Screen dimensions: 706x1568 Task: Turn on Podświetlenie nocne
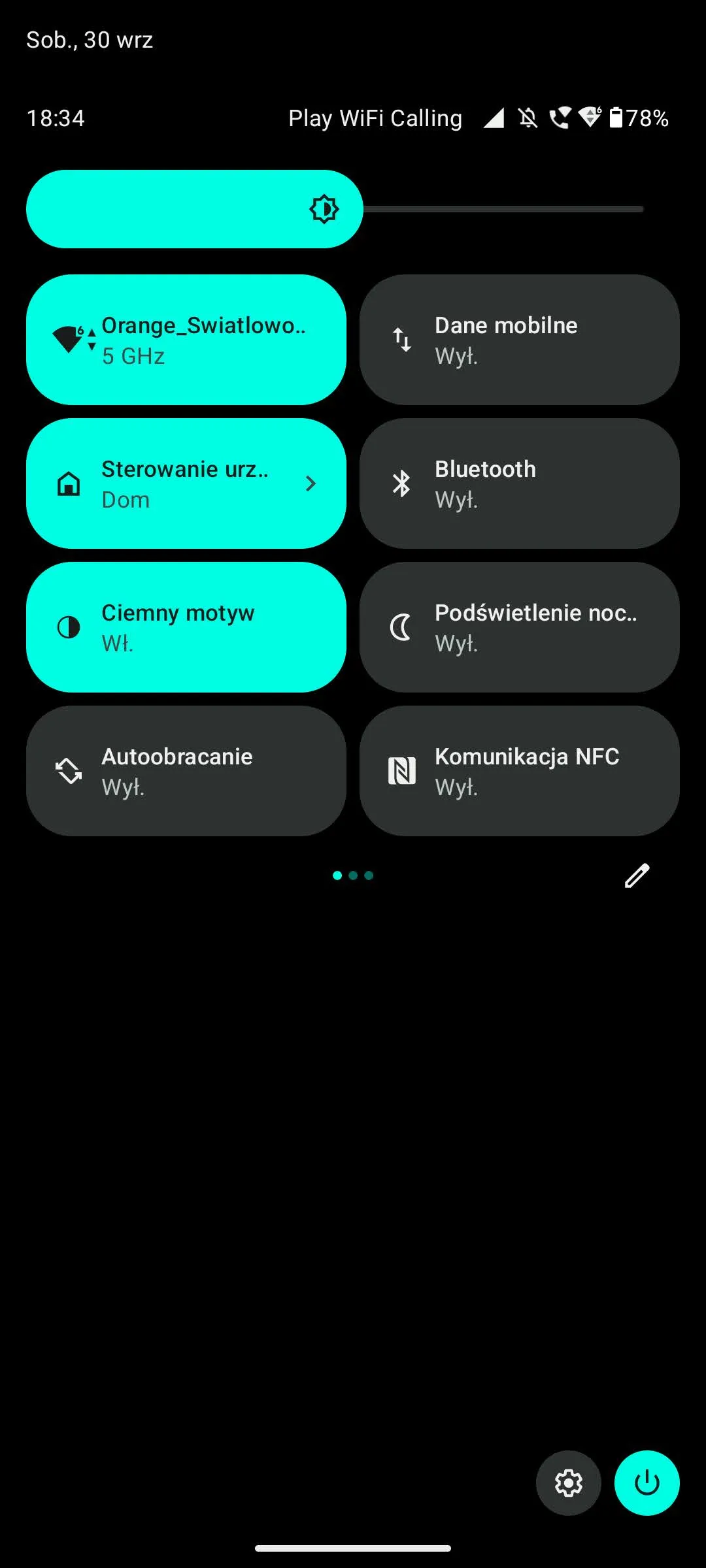[x=520, y=627]
